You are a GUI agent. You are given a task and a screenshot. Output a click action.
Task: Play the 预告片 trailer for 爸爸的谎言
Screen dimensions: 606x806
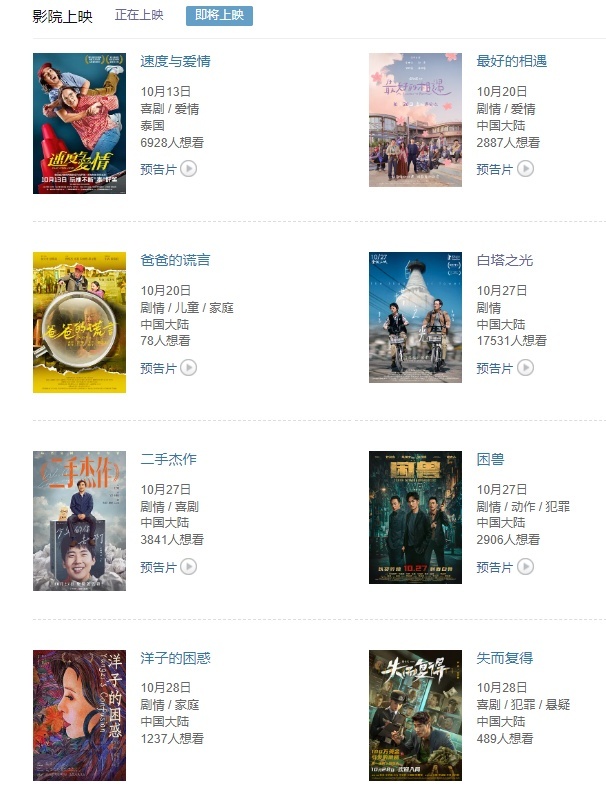(x=169, y=368)
